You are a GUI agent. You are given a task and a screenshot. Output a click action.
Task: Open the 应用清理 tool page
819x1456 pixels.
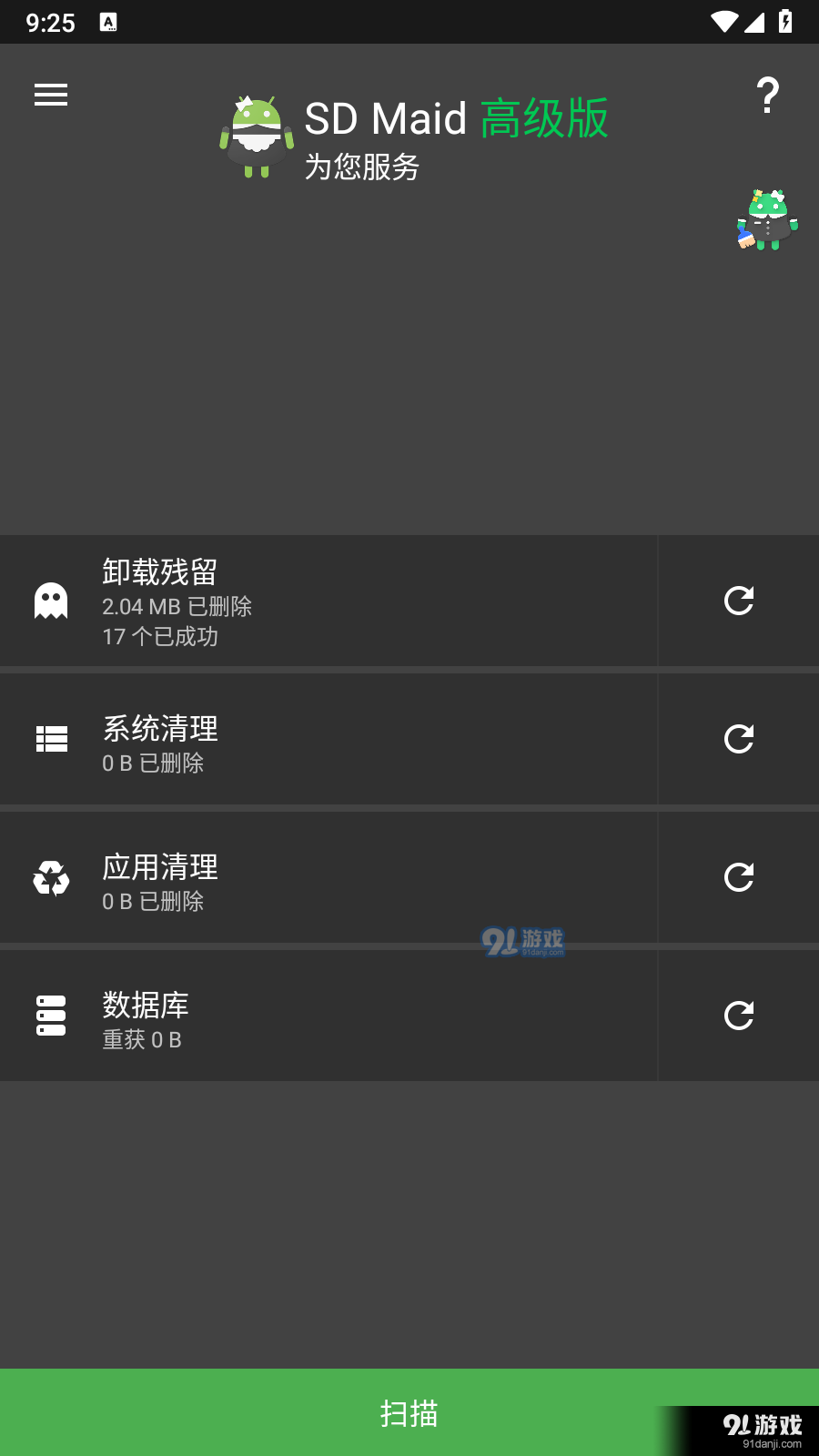[328, 877]
